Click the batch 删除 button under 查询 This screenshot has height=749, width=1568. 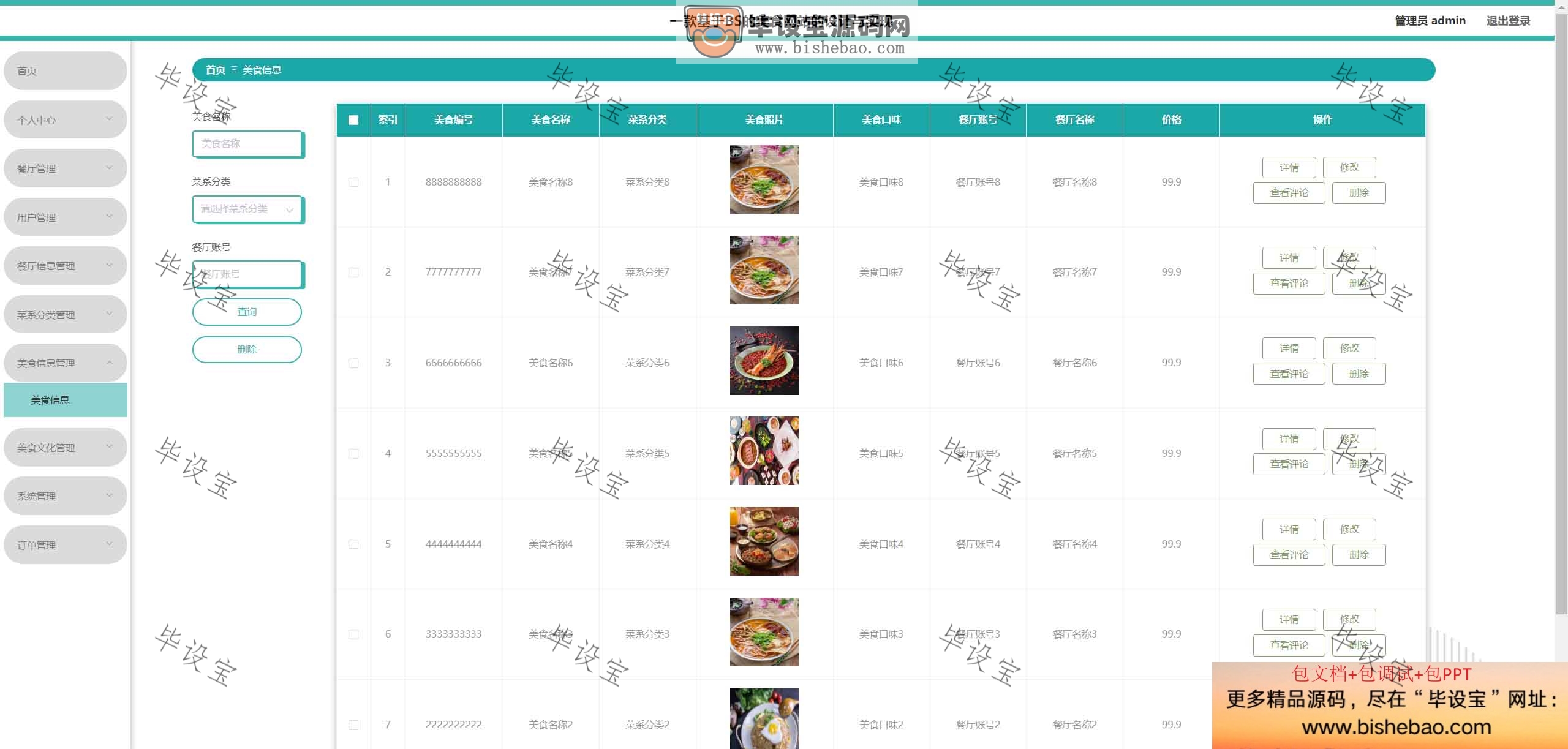coord(247,349)
